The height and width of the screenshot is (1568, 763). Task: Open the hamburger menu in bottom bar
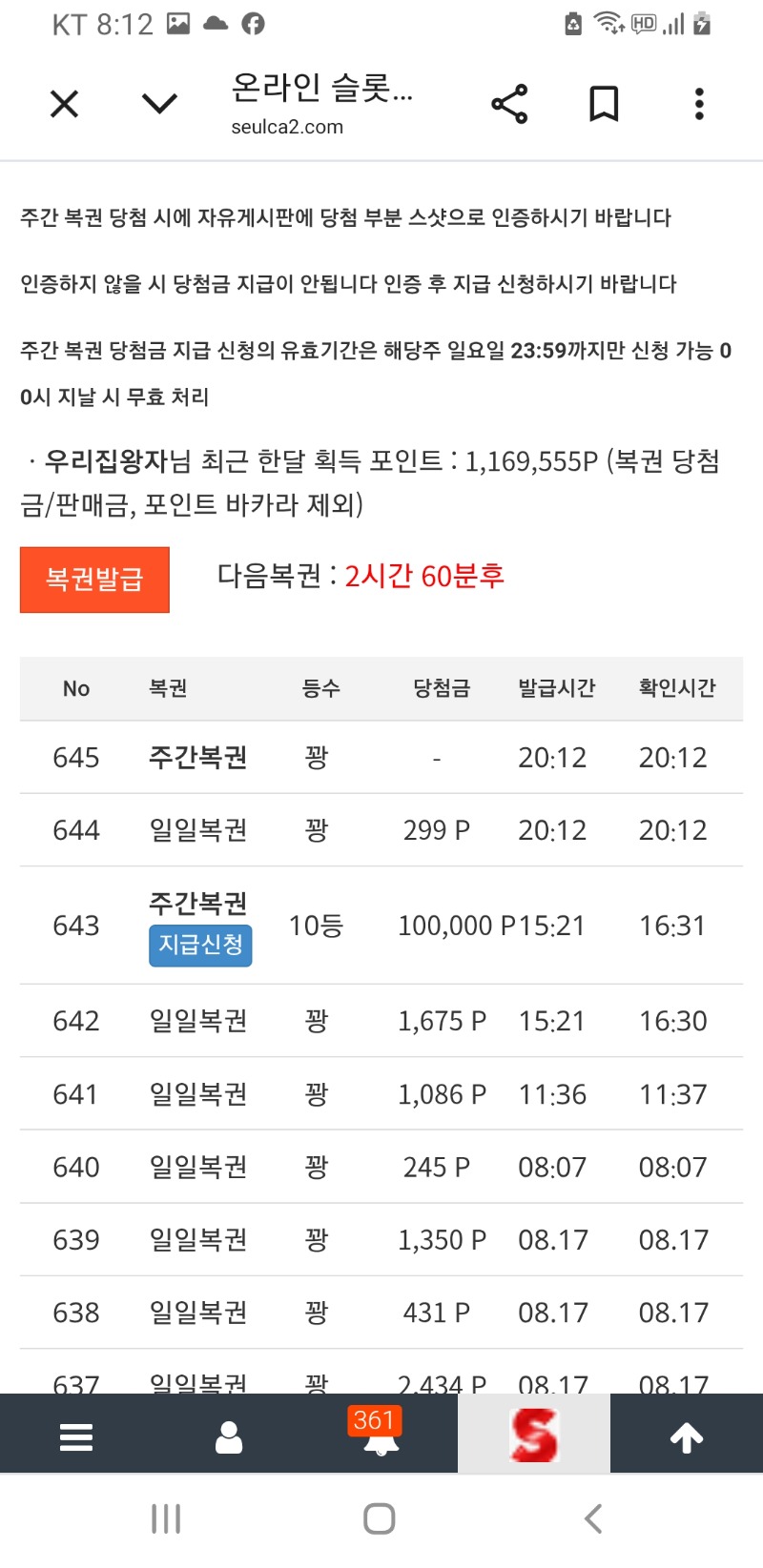(76, 1436)
